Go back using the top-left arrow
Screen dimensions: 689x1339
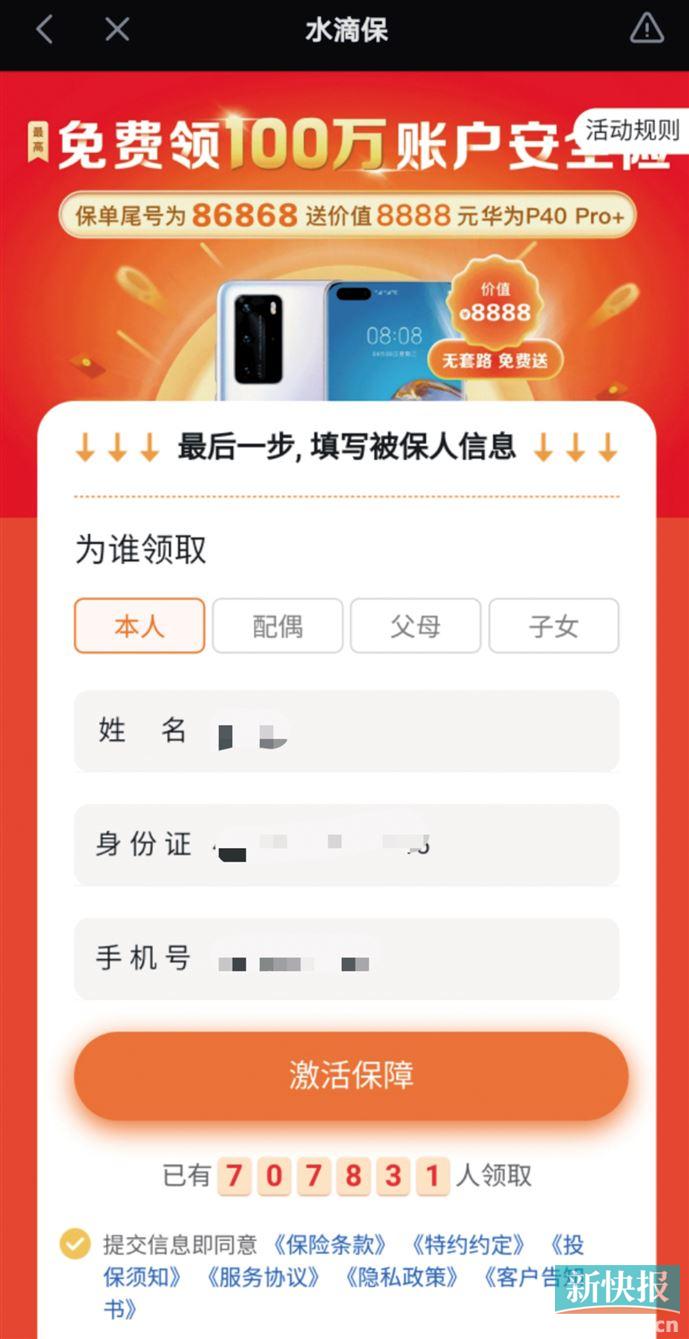tap(44, 29)
